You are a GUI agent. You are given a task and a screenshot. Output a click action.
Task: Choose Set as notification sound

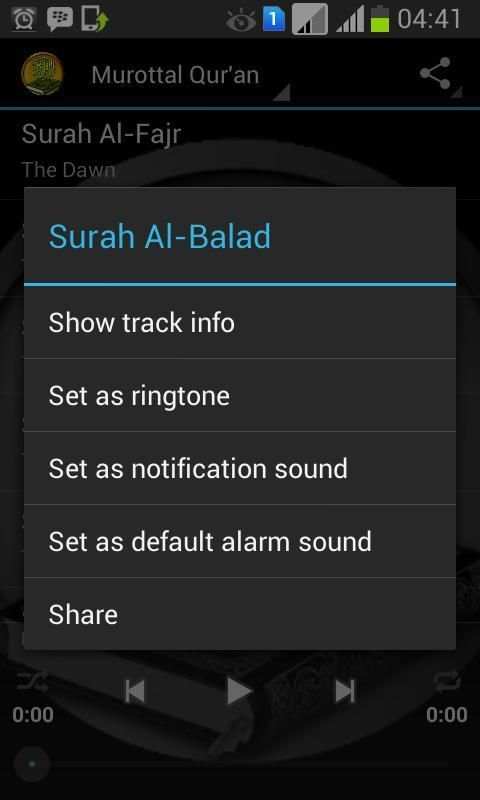tap(240, 468)
